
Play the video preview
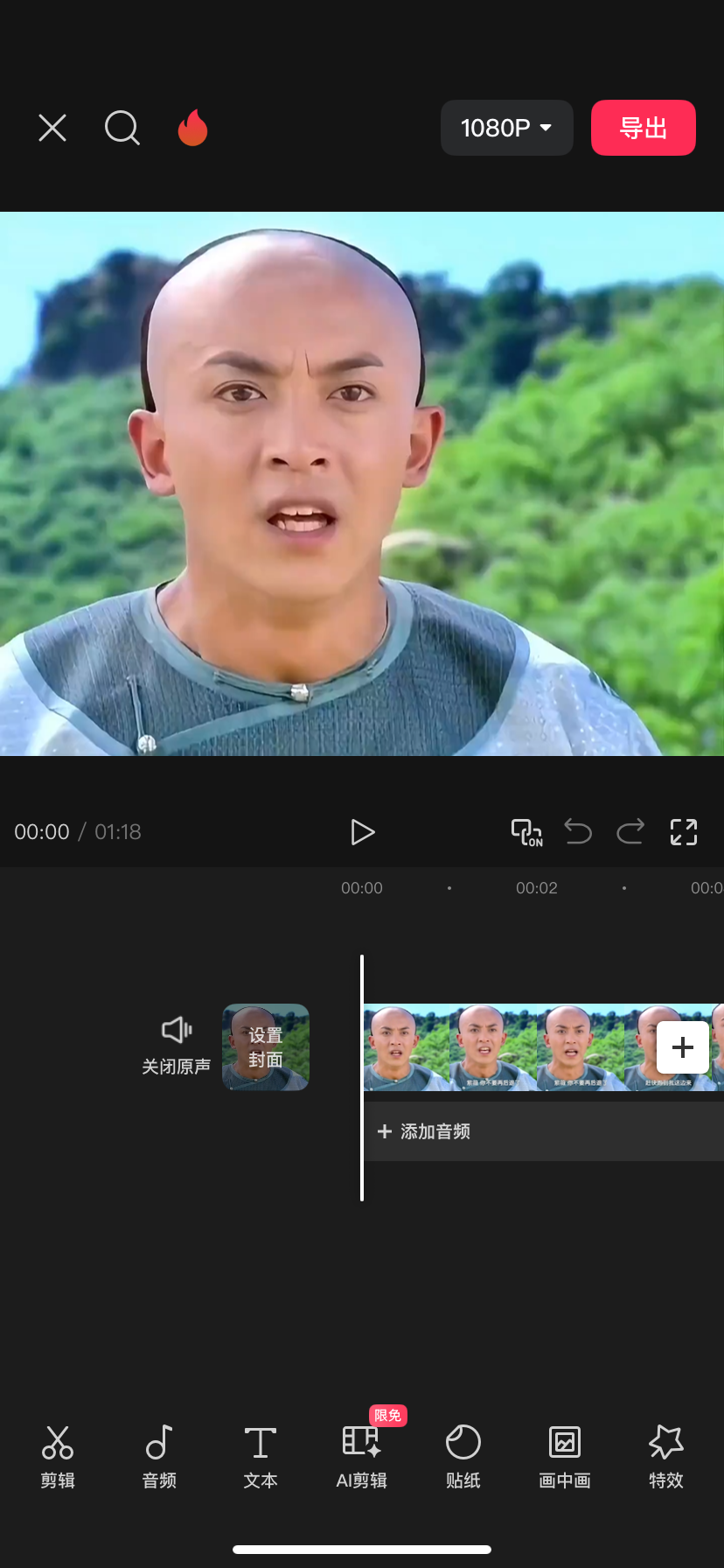coord(362,832)
